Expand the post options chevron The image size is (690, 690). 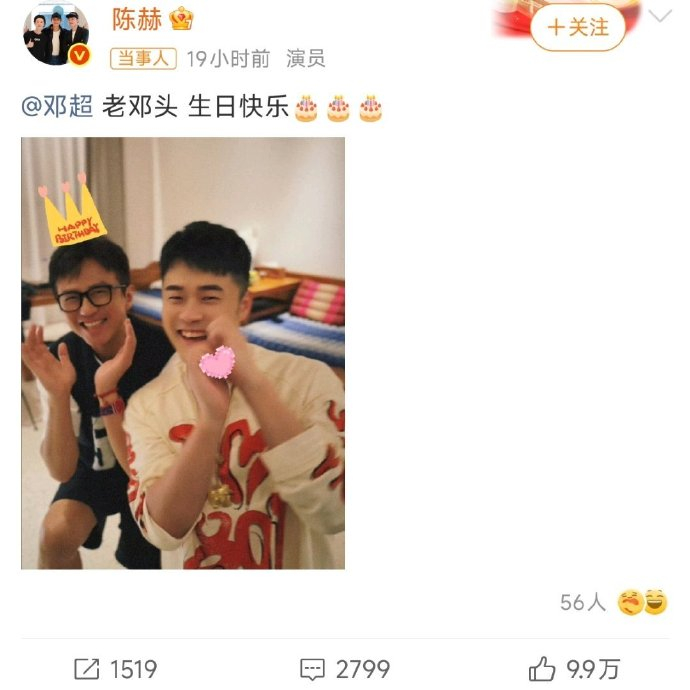(660, 16)
